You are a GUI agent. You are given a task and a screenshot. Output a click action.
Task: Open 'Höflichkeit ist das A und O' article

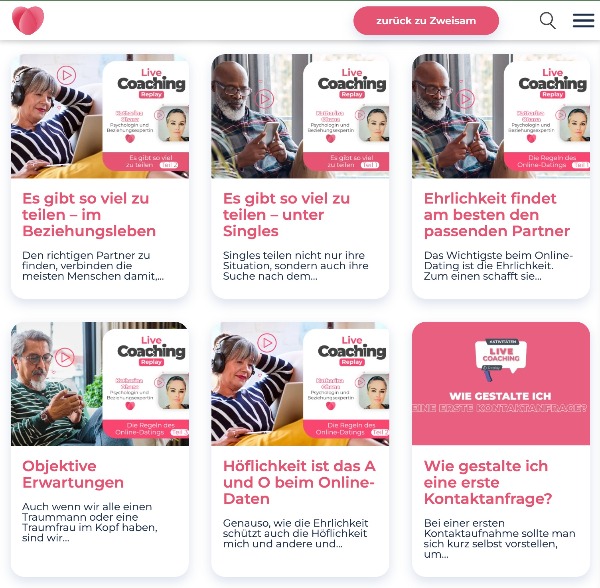(299, 482)
